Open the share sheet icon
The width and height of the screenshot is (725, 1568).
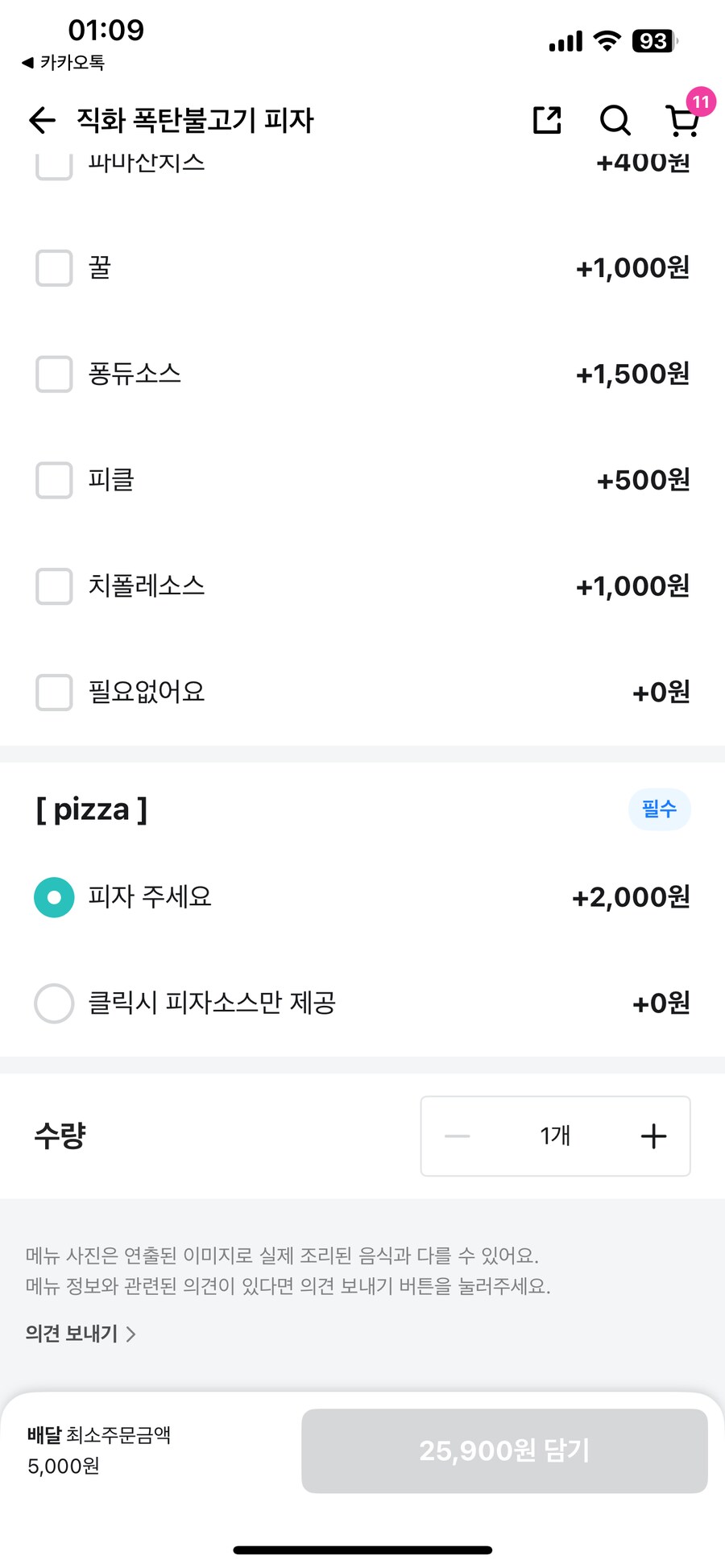point(545,120)
